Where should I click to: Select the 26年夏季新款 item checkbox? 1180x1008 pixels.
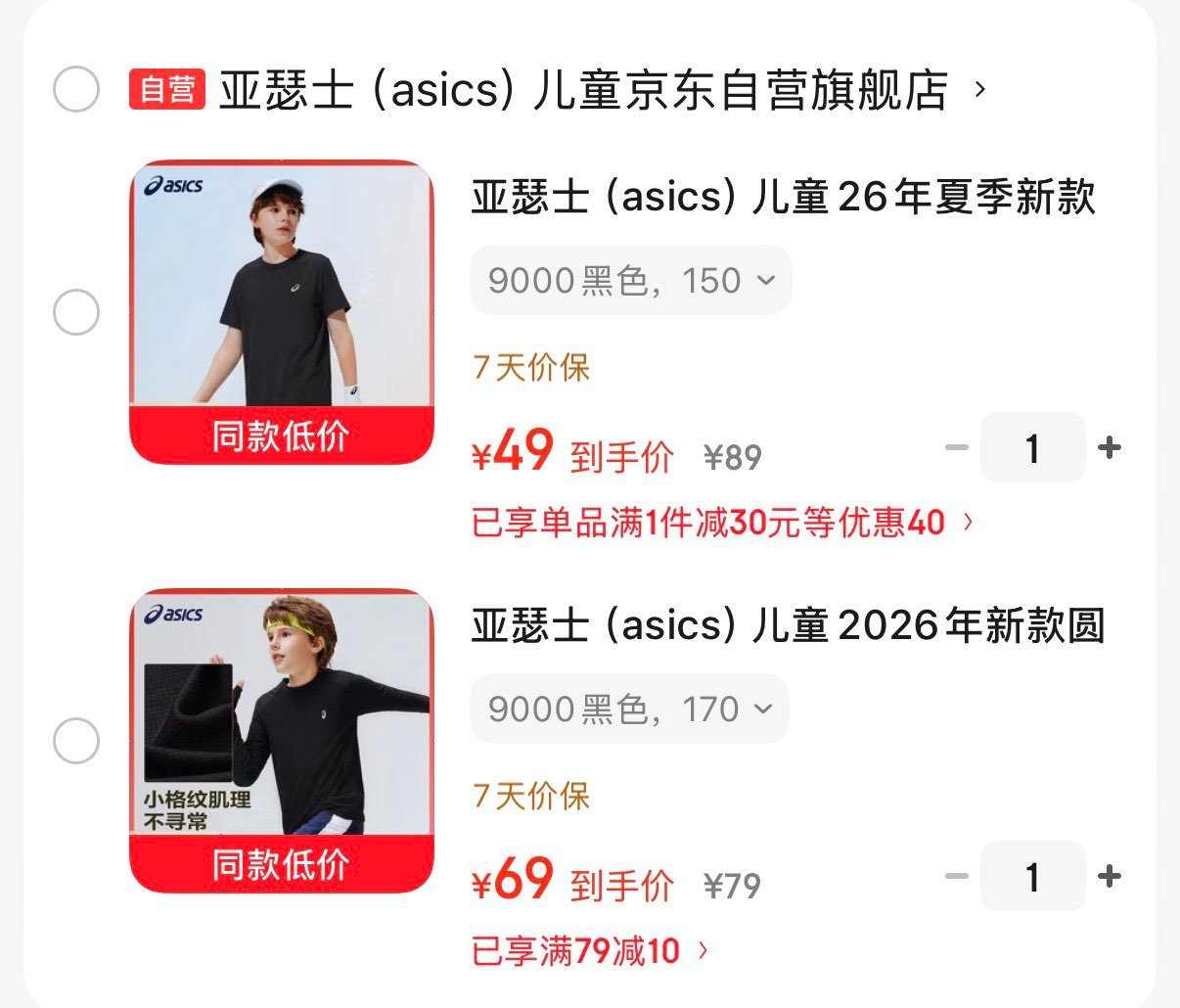coord(76,313)
